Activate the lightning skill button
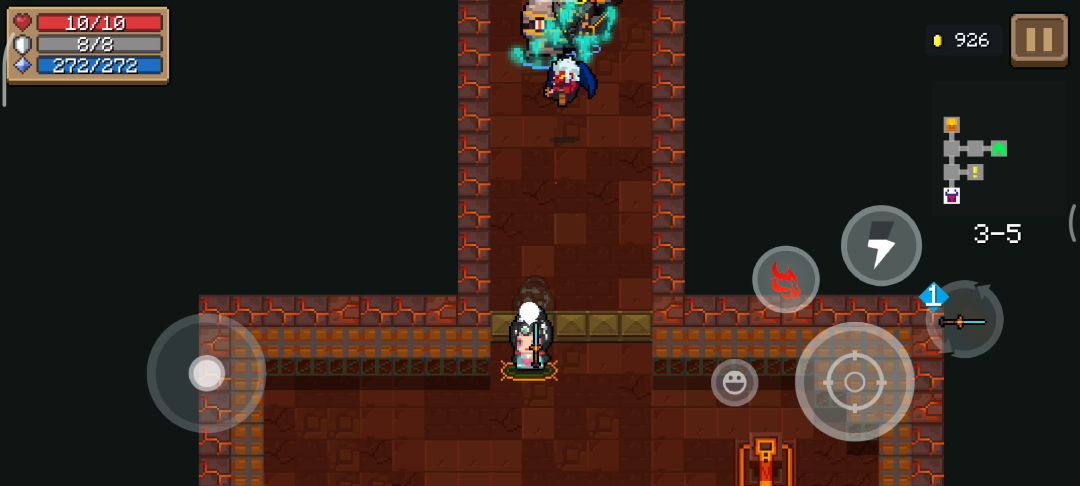This screenshot has height=486, width=1080. point(881,246)
